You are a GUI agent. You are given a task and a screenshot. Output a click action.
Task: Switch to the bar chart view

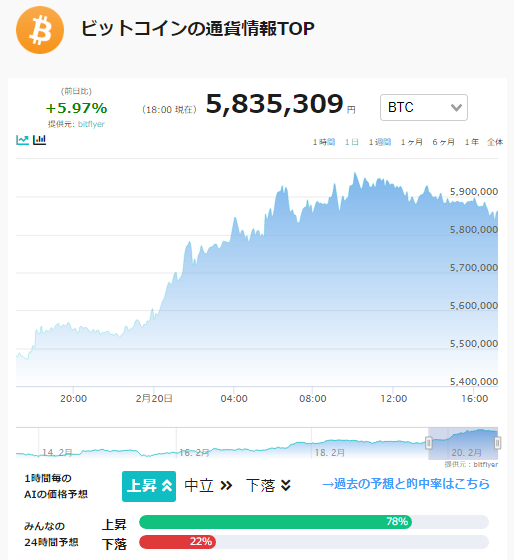[x=39, y=140]
